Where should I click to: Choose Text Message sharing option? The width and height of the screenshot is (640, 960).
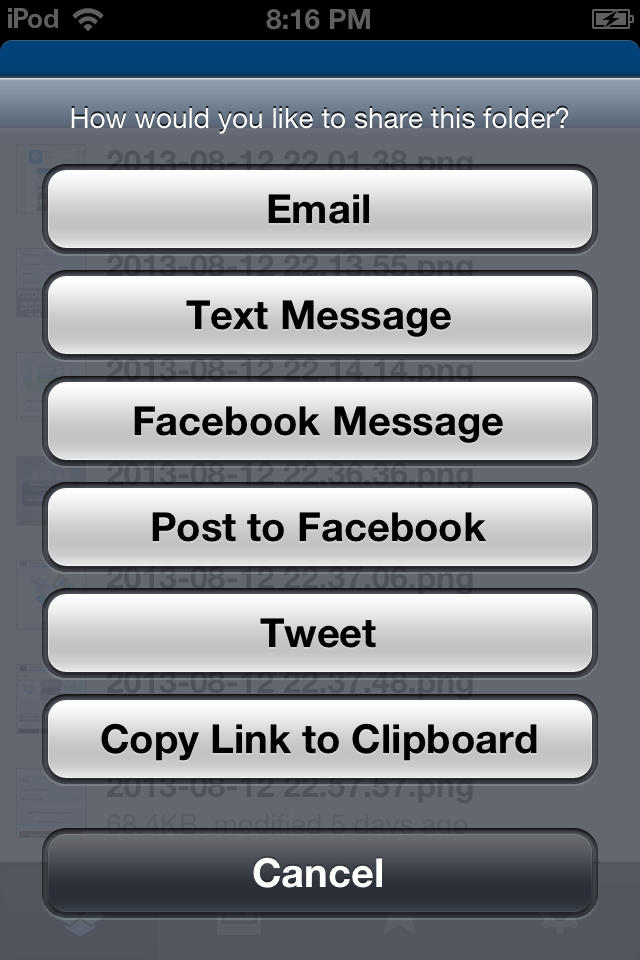[x=319, y=315]
